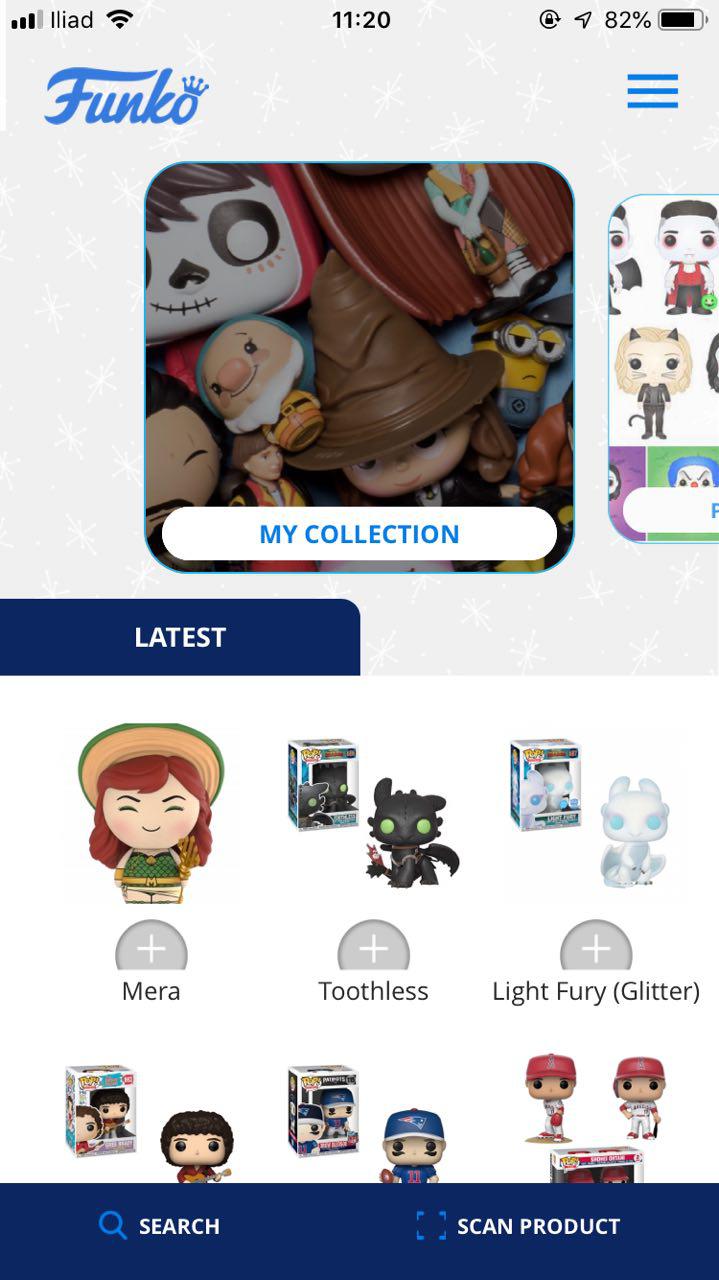Screen dimensions: 719x1280
Task: Add Light Fury (Glitter) with plus button
Action: [595, 945]
